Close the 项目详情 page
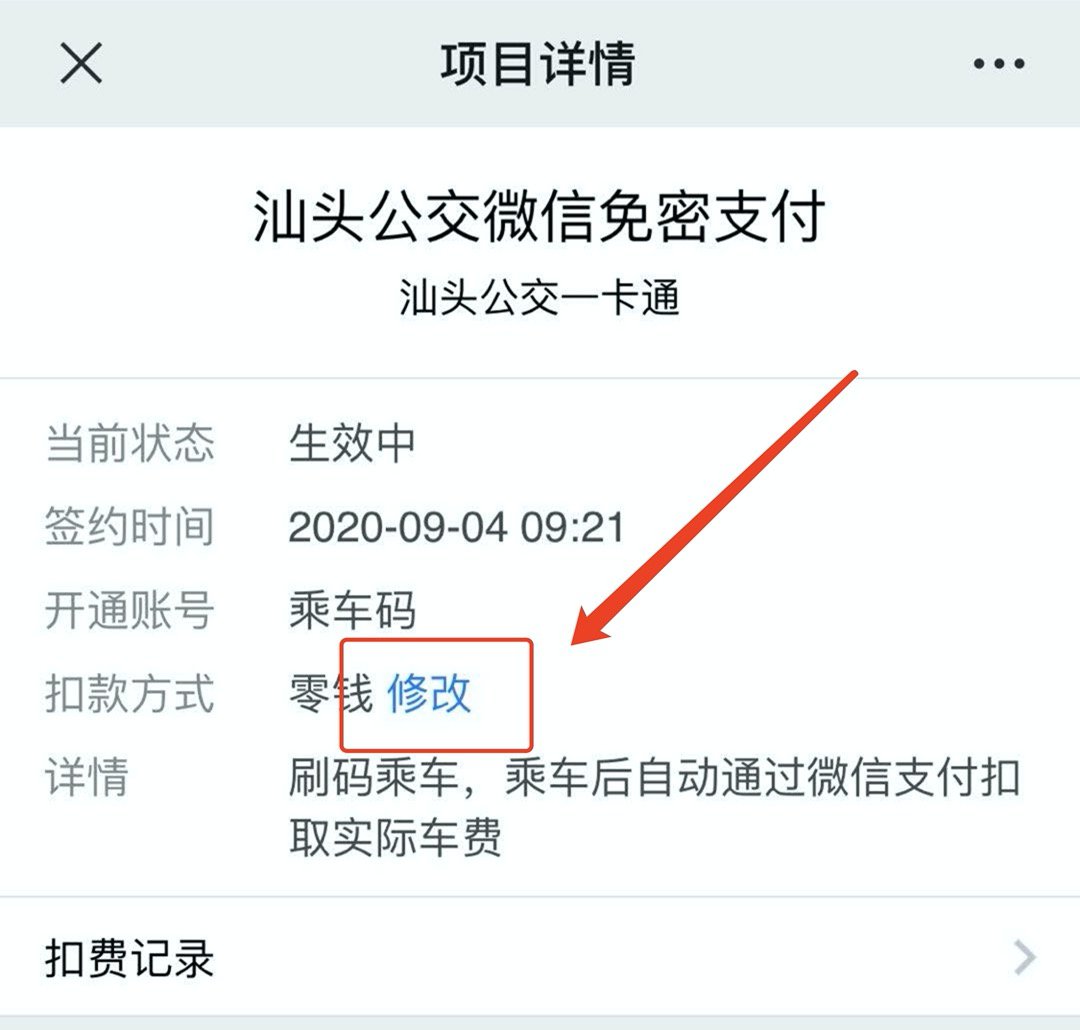This screenshot has width=1080, height=1030. click(x=81, y=65)
